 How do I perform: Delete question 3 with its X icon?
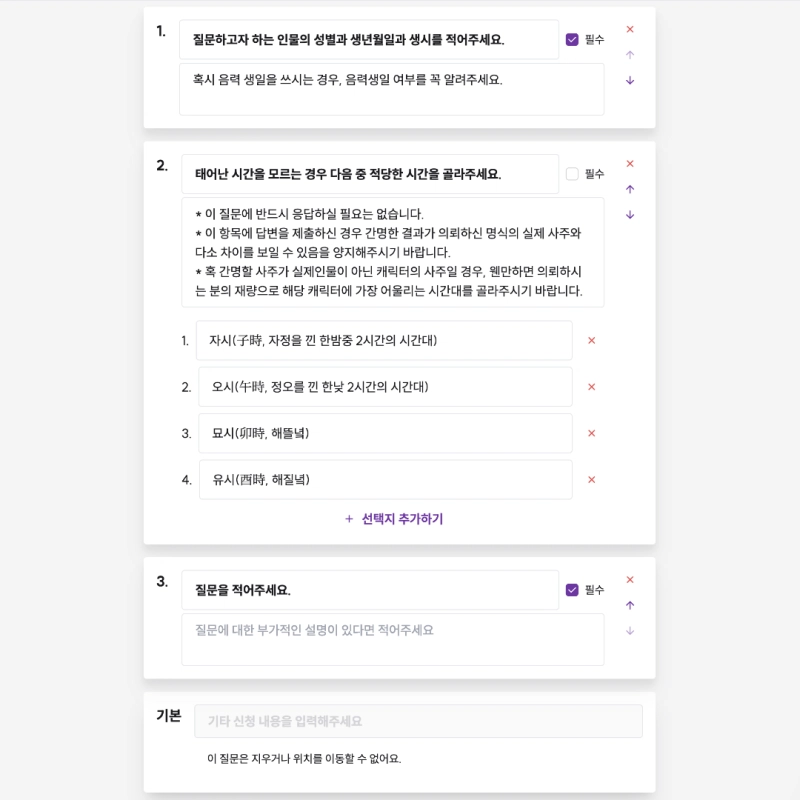pyautogui.click(x=630, y=580)
